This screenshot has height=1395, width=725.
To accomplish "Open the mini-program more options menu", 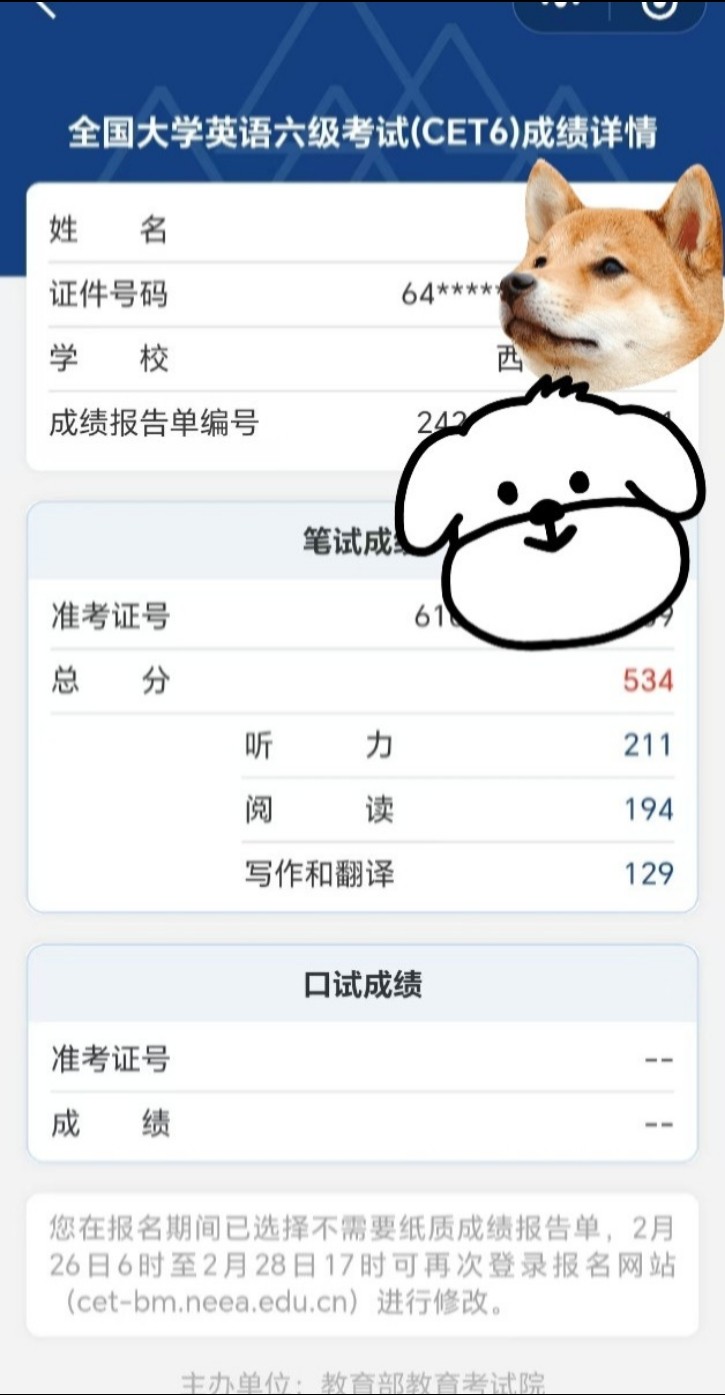I will point(561,8).
